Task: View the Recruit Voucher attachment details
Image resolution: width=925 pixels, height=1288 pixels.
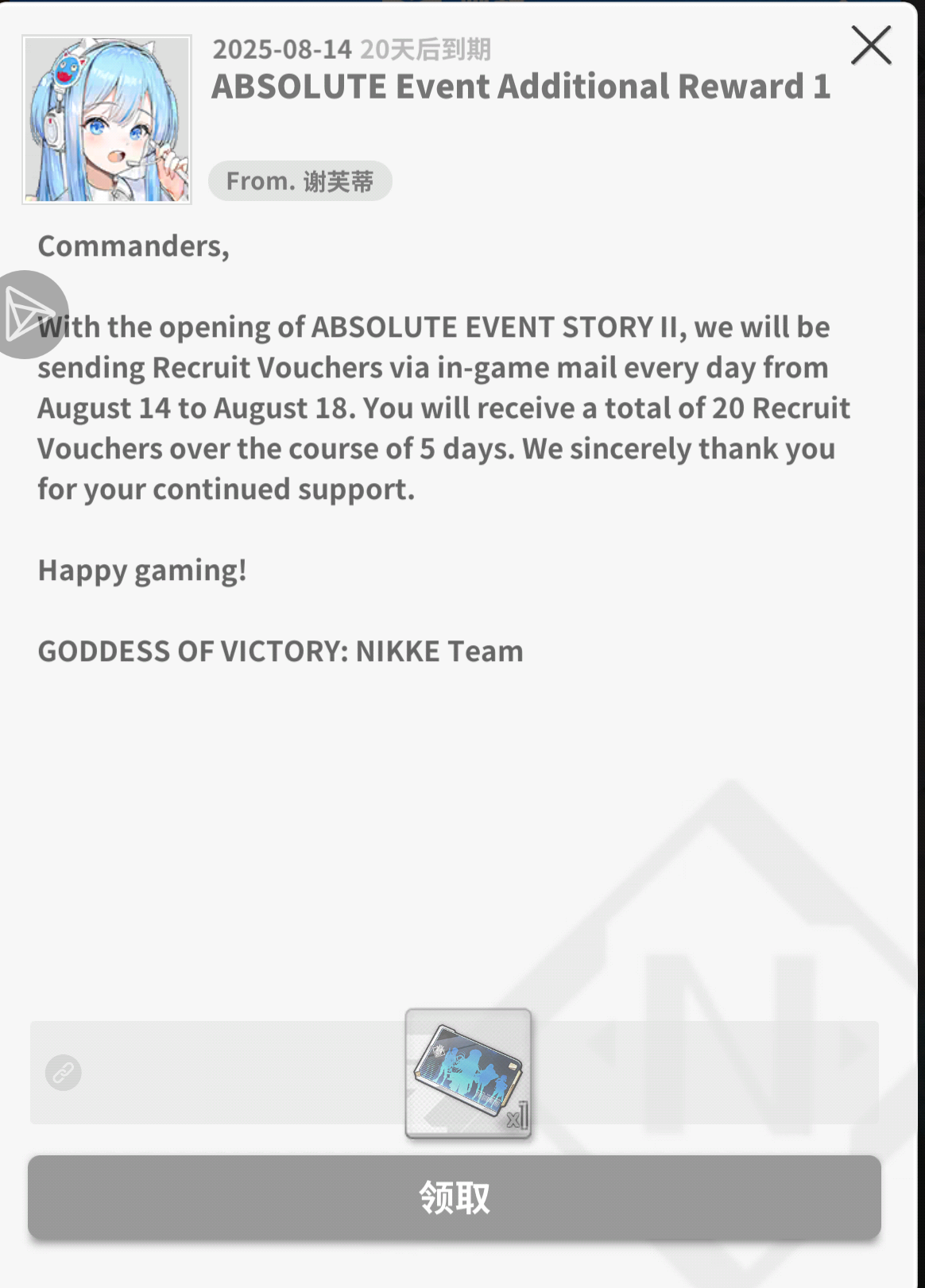Action: pyautogui.click(x=468, y=1073)
